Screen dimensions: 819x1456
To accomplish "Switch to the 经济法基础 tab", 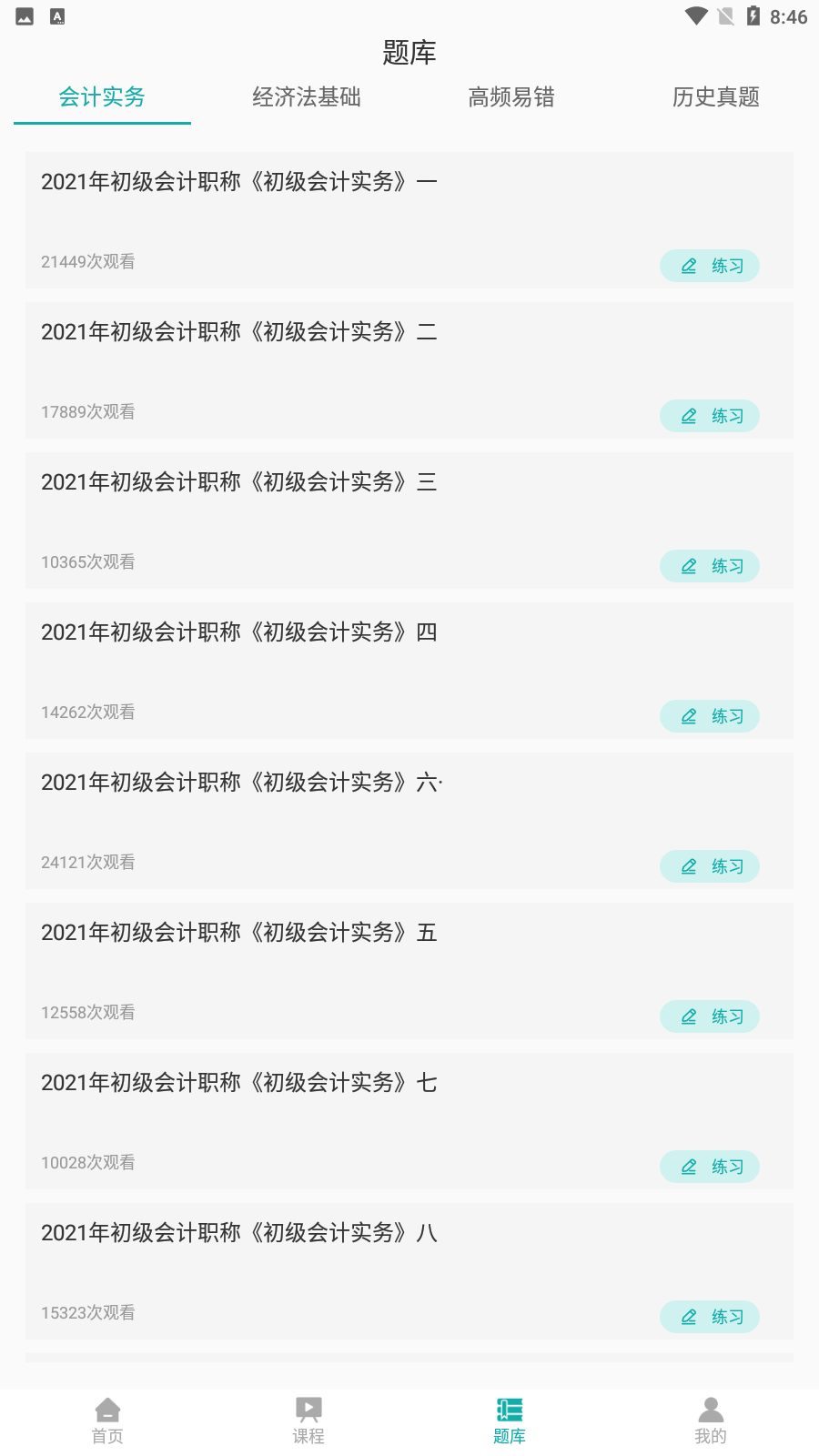I will 308,97.
